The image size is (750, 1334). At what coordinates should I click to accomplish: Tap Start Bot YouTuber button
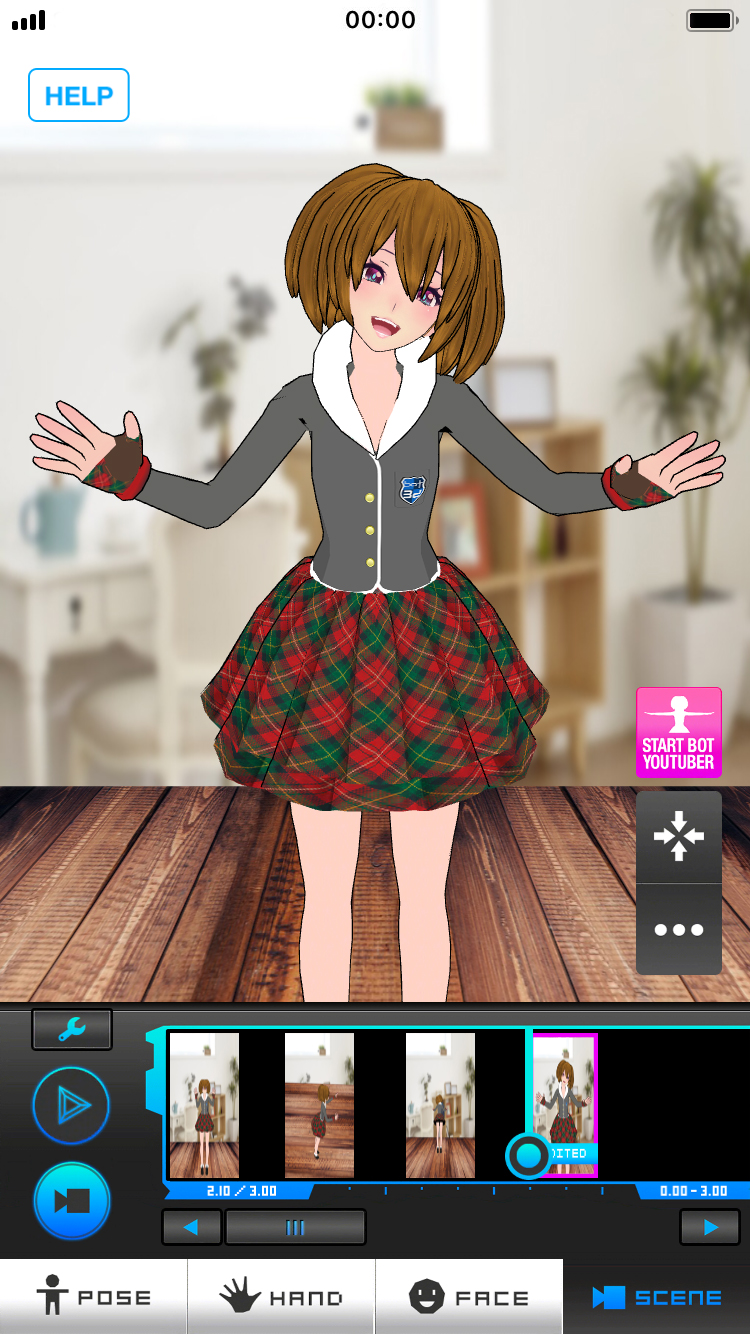click(679, 732)
